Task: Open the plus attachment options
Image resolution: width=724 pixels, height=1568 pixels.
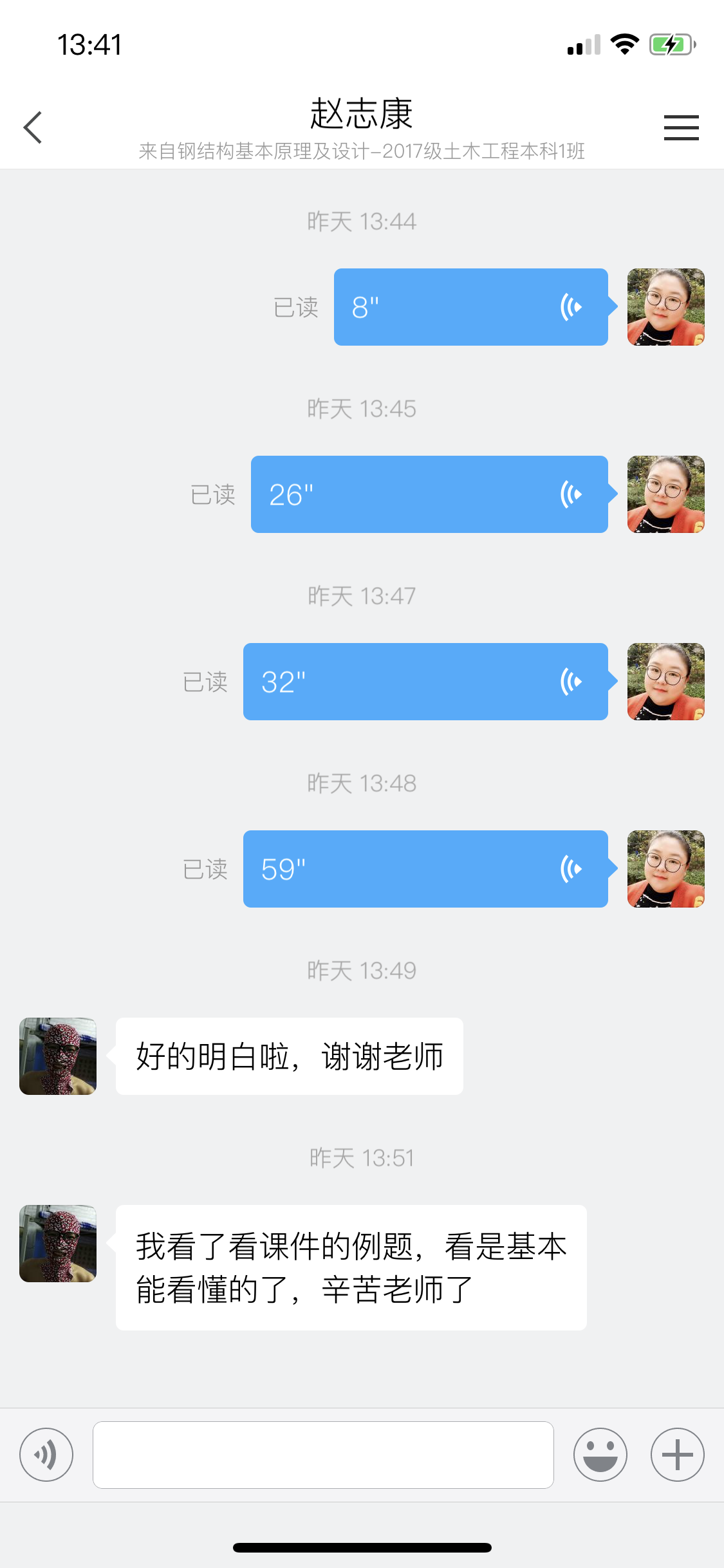Action: [677, 1455]
